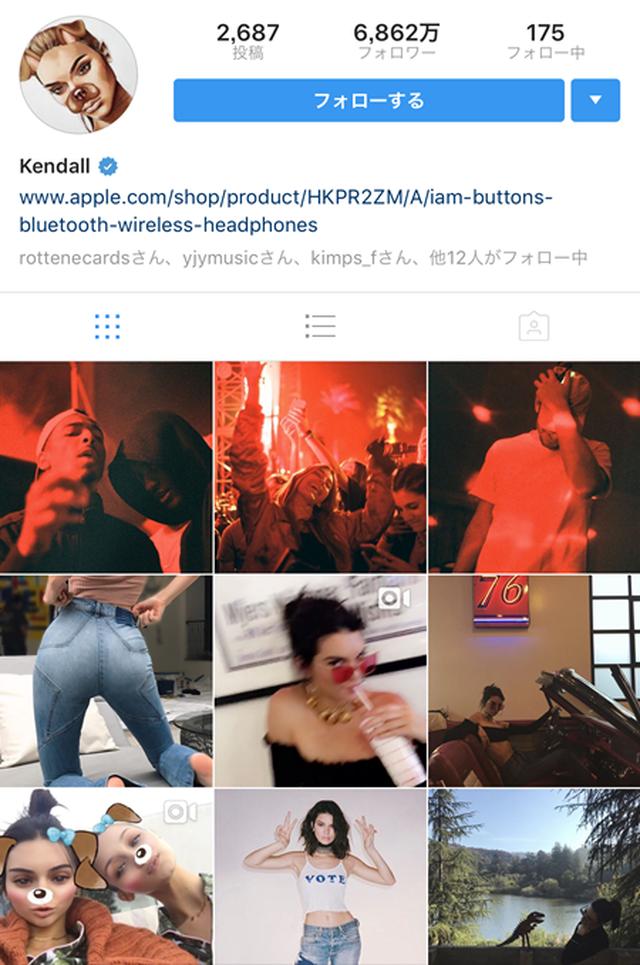Expand the dropdown arrow beside the follow button
This screenshot has height=965, width=640.
[x=595, y=100]
